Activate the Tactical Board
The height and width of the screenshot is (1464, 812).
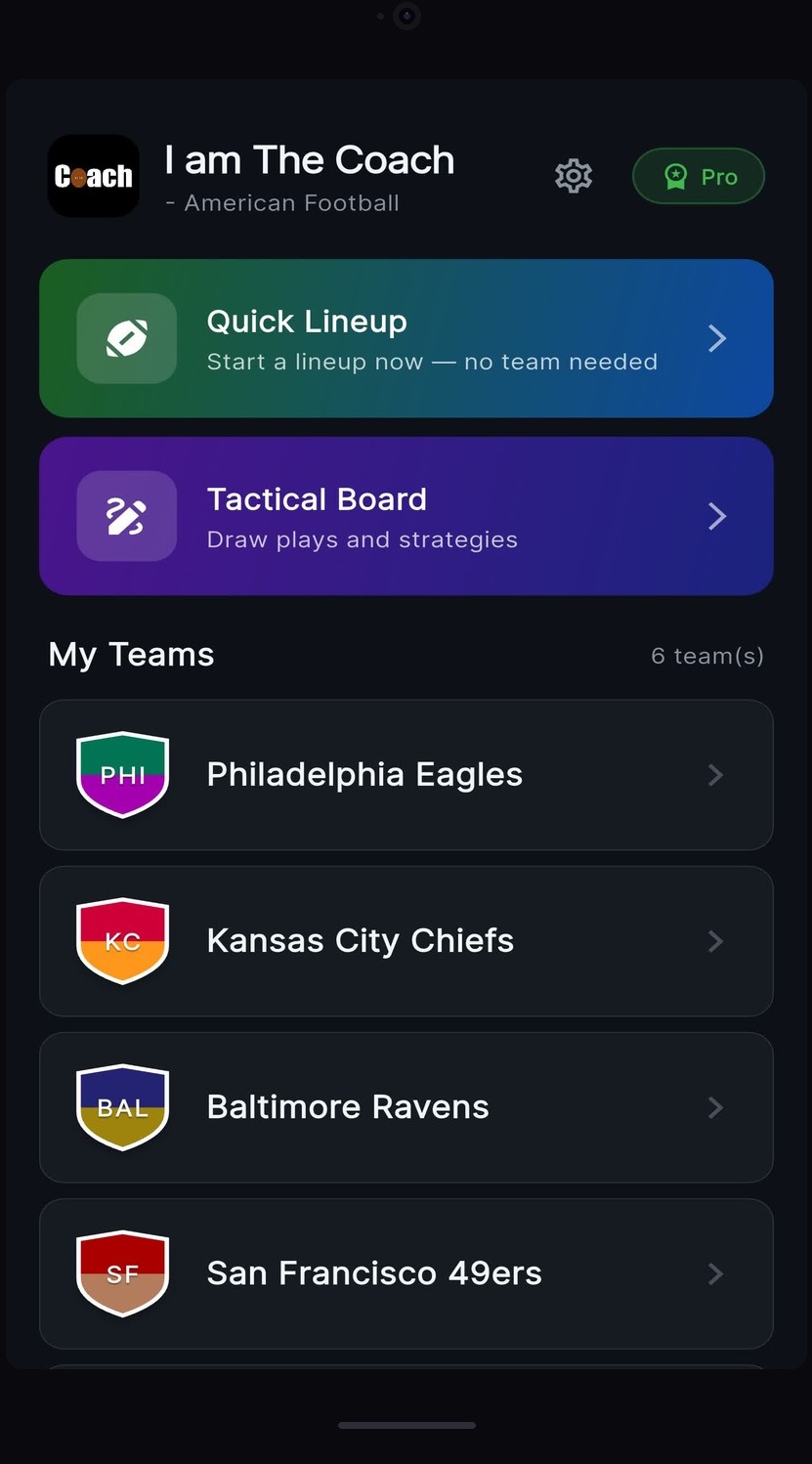tap(406, 516)
